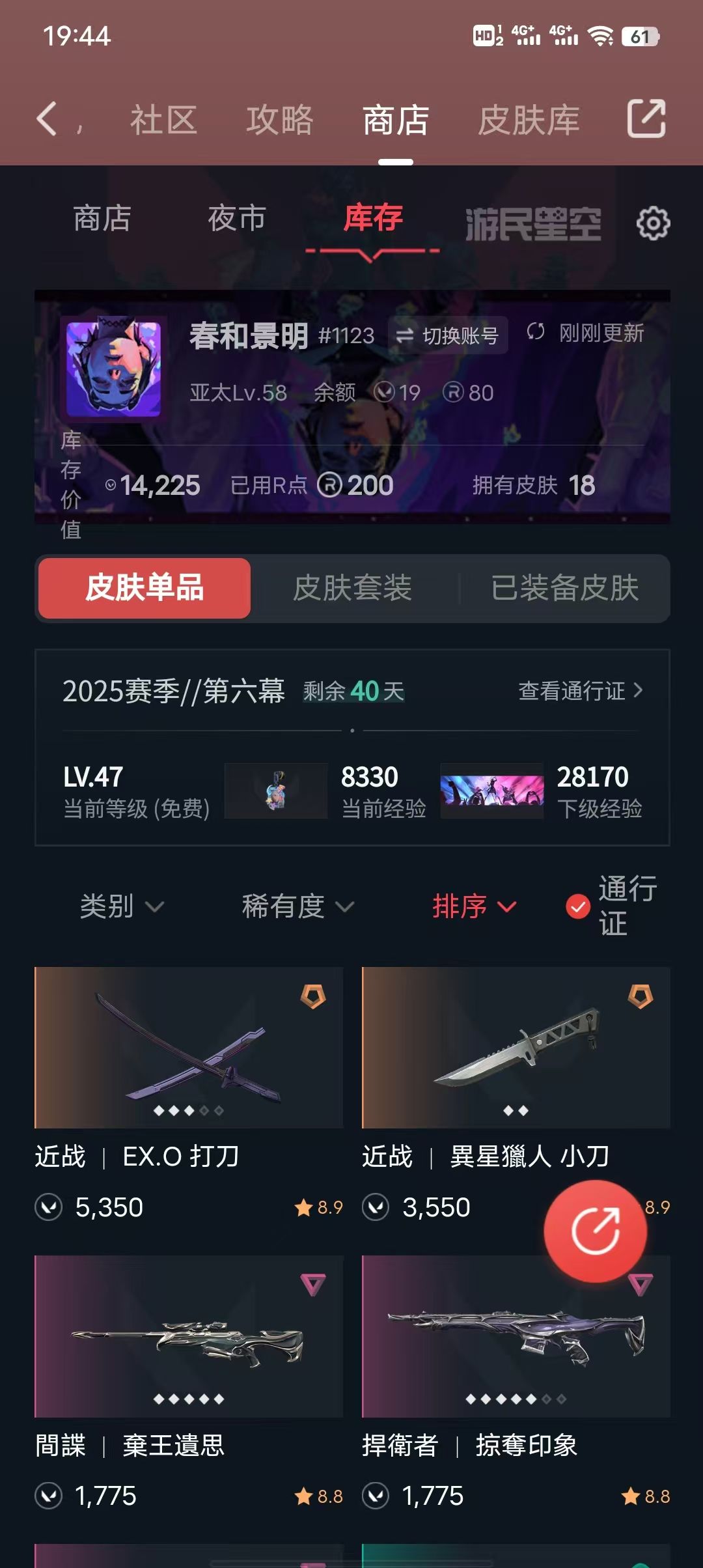The width and height of the screenshot is (703, 1568).
Task: Open the settings gear icon
Action: [x=653, y=224]
